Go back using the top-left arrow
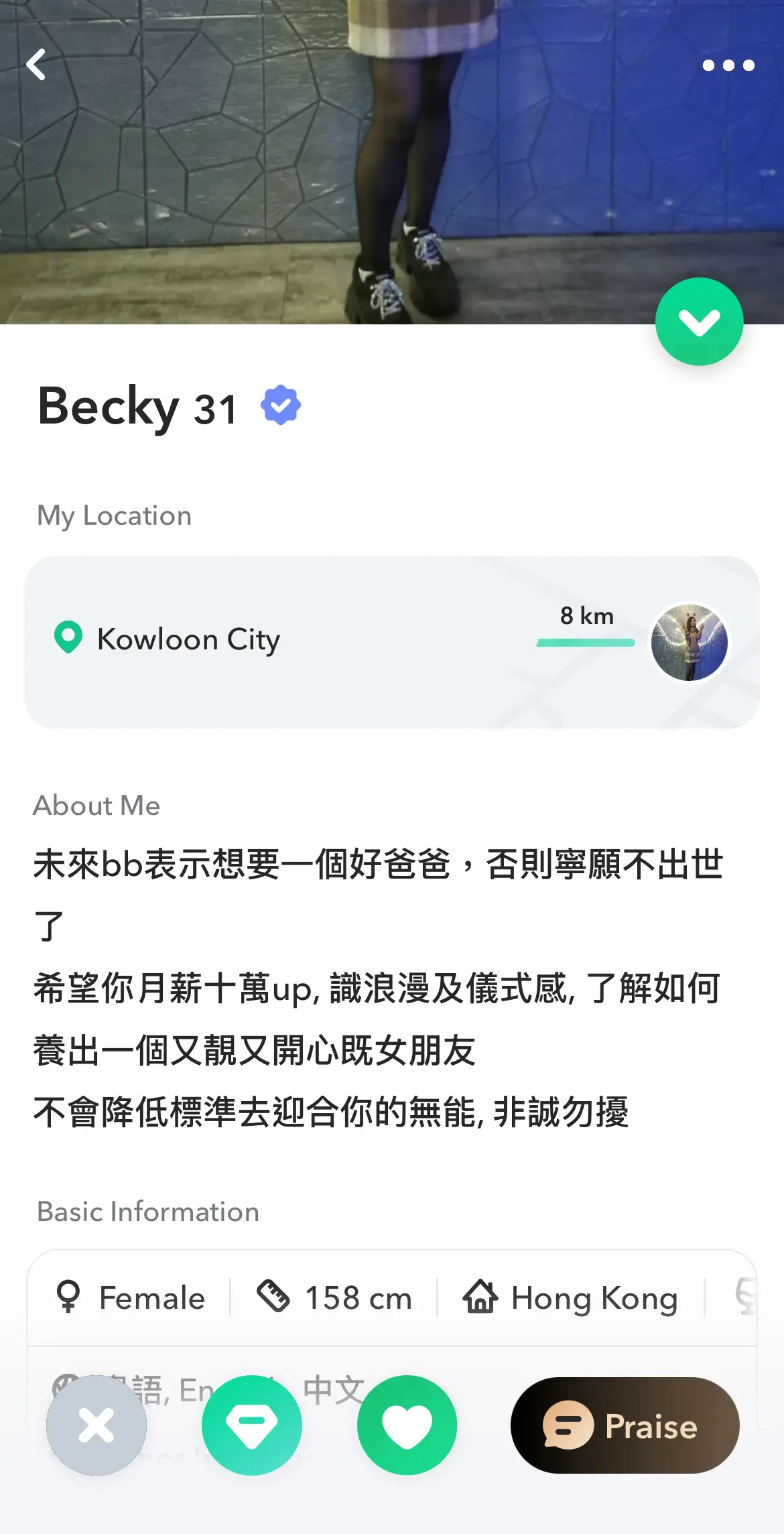Image resolution: width=784 pixels, height=1534 pixels. pos(36,65)
